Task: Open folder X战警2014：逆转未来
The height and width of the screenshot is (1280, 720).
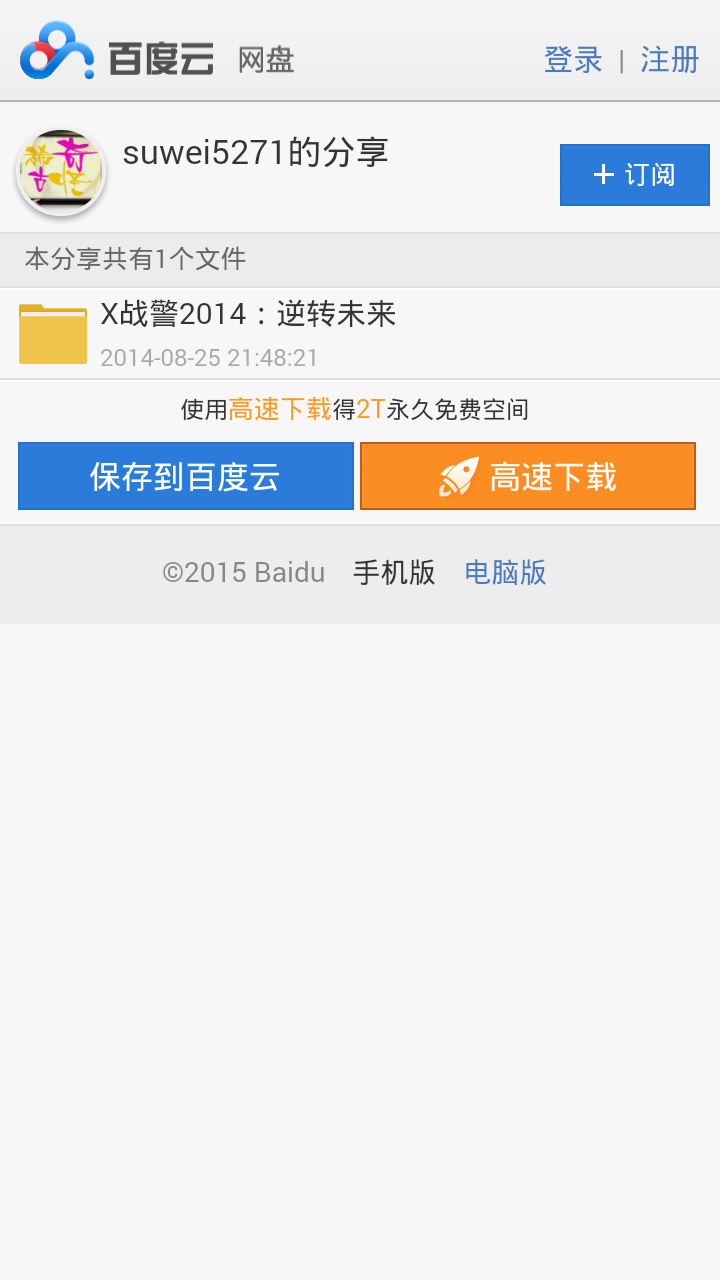Action: [x=248, y=332]
